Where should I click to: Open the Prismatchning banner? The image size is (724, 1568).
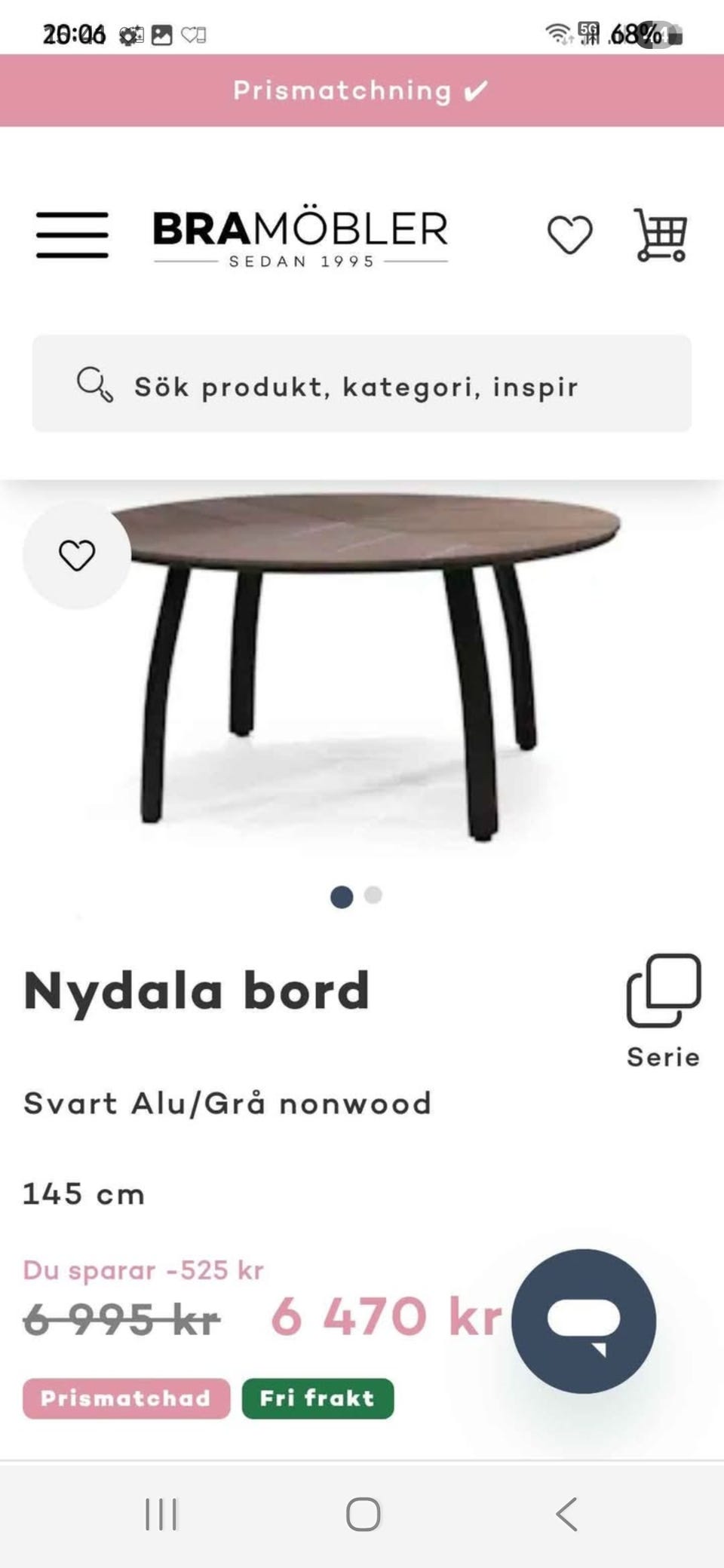click(362, 90)
